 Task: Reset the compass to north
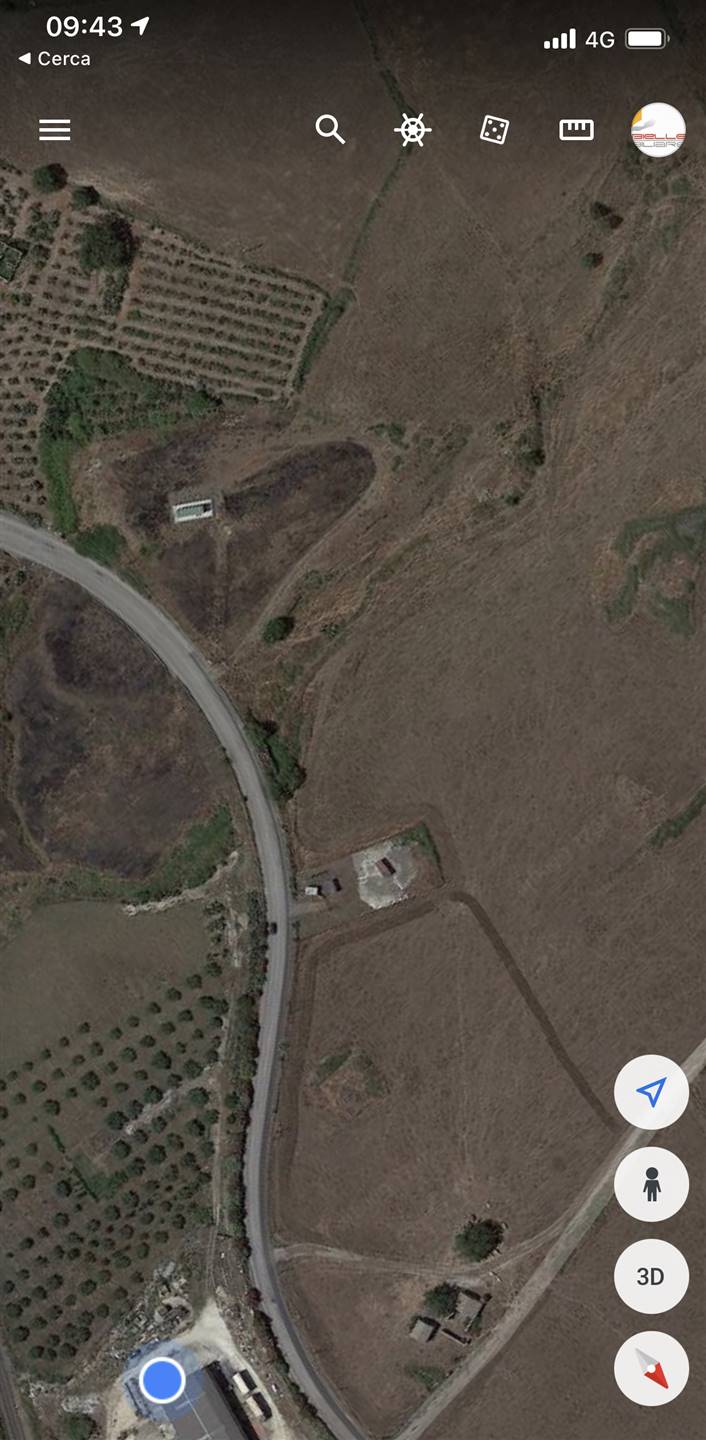point(651,1369)
